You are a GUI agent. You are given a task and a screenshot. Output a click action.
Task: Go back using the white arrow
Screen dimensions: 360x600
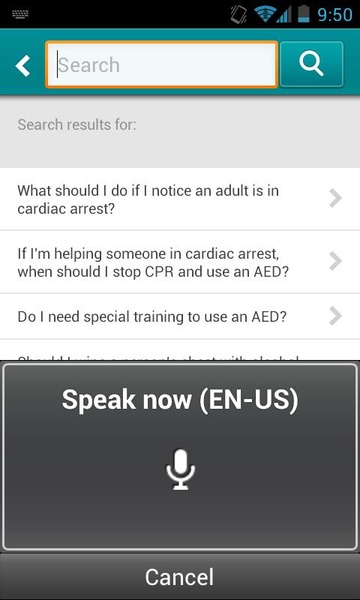click(23, 65)
